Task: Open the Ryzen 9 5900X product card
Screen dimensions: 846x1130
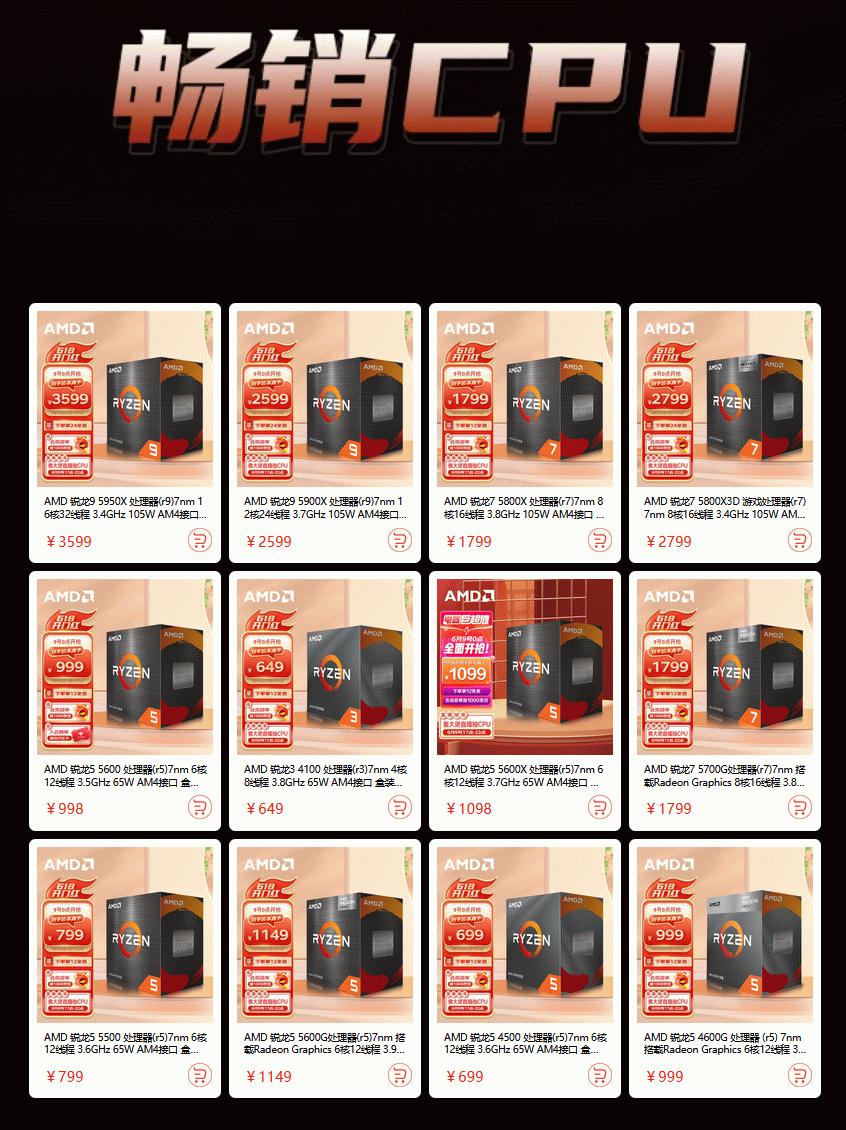Action: (x=325, y=400)
